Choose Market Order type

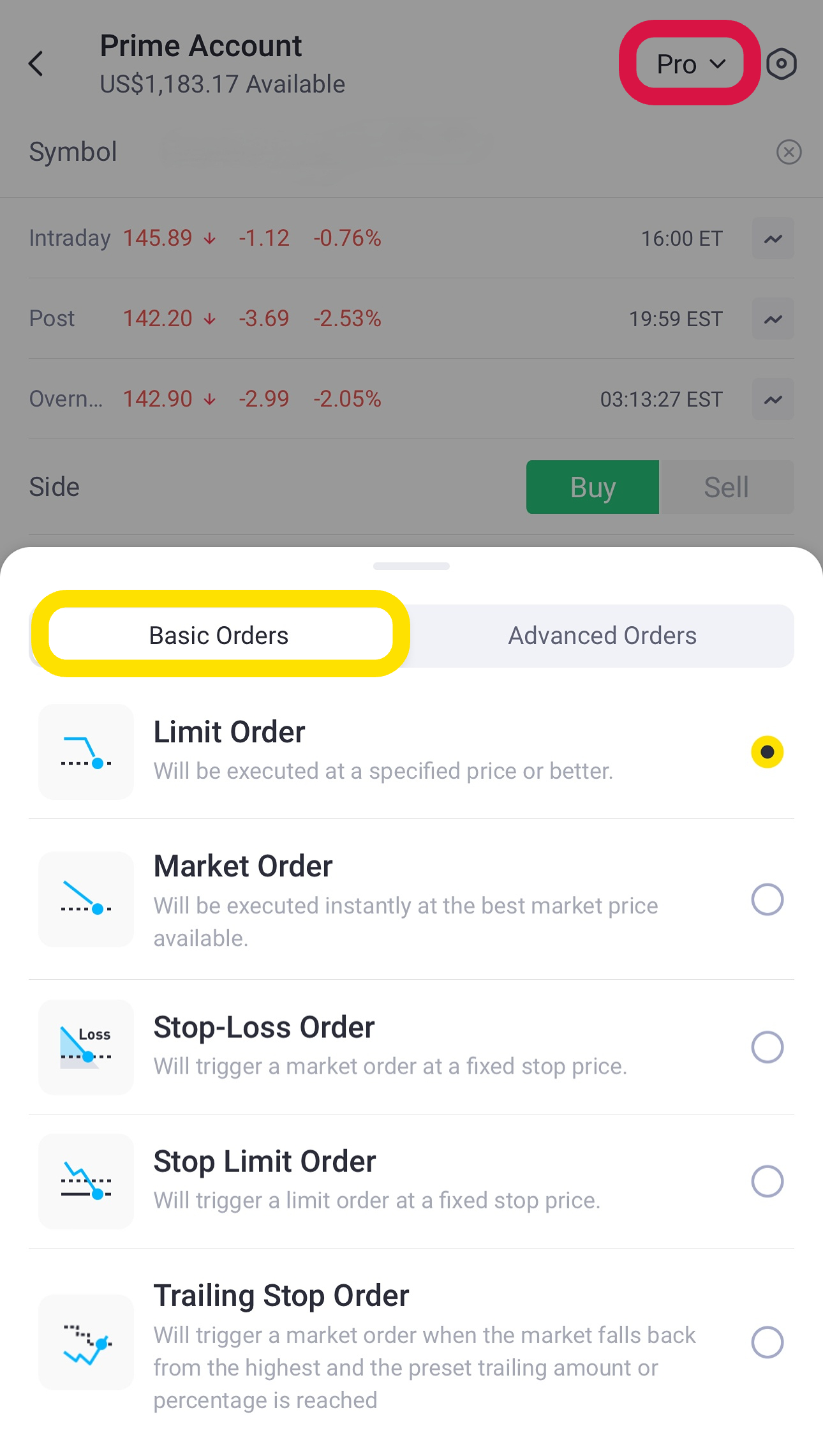point(411,899)
